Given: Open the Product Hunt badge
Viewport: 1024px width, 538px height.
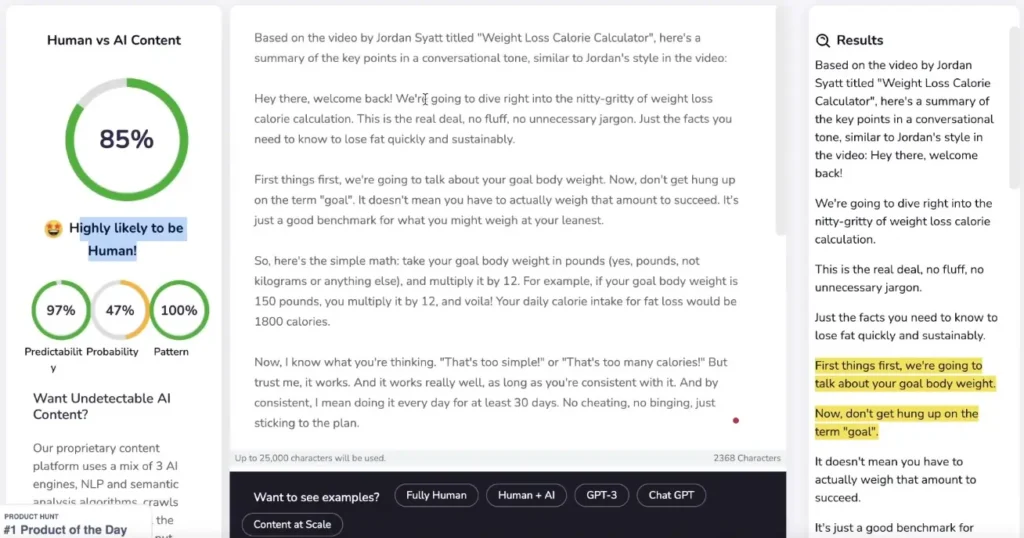Looking at the screenshot, I should tap(66, 524).
